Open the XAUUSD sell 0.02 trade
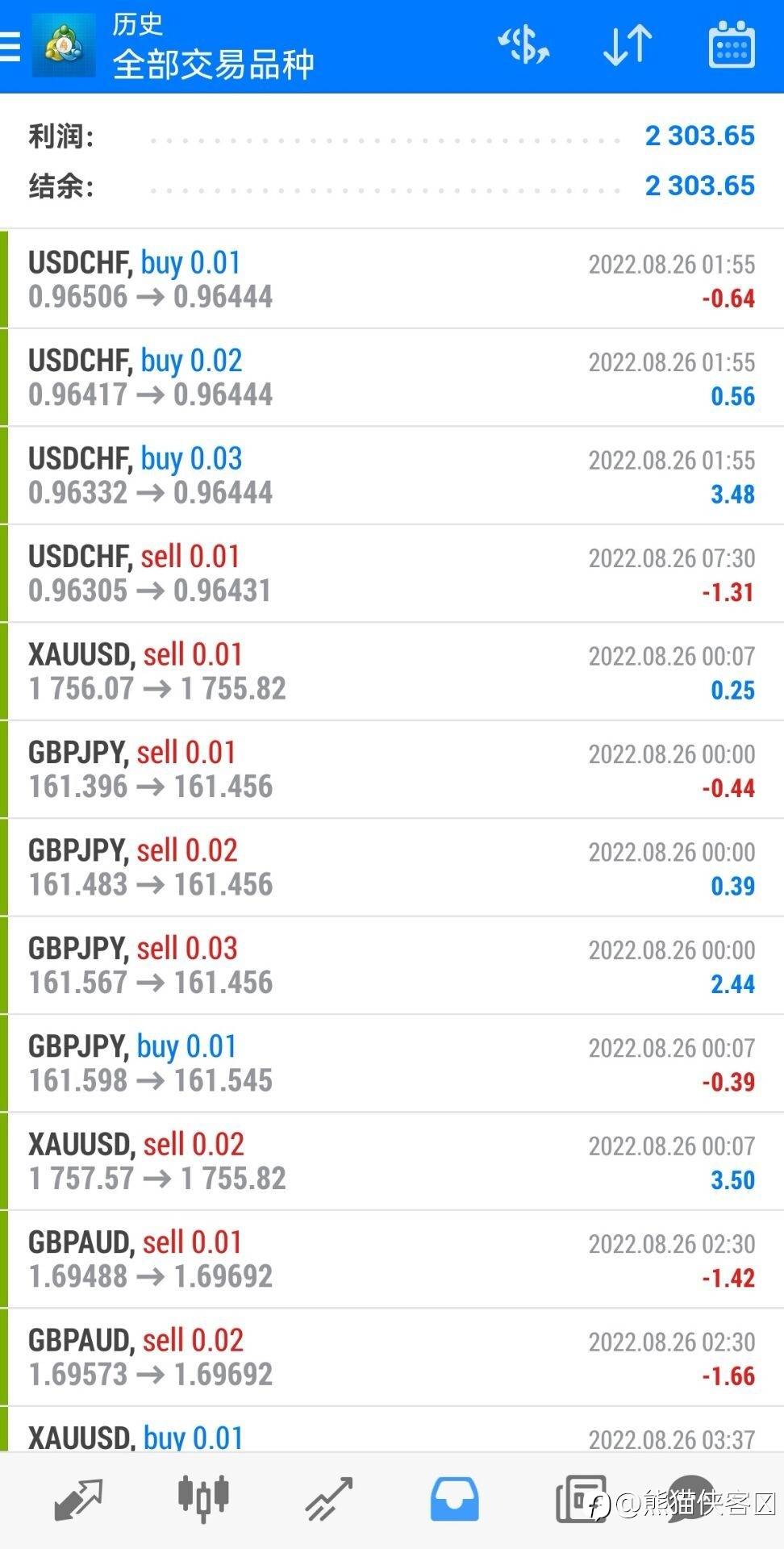784x1549 pixels. pos(392,1161)
